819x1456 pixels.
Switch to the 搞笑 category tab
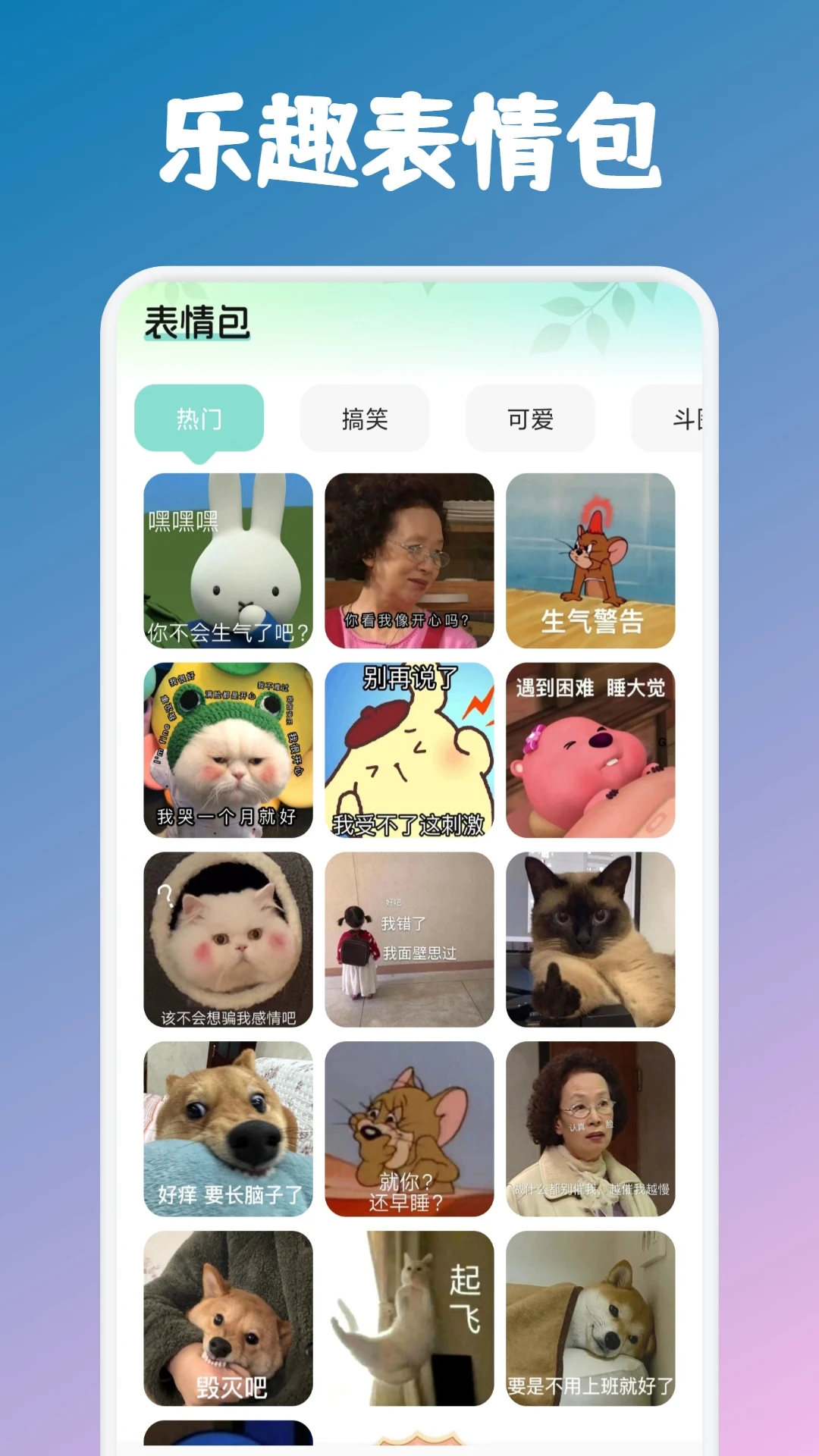click(364, 418)
